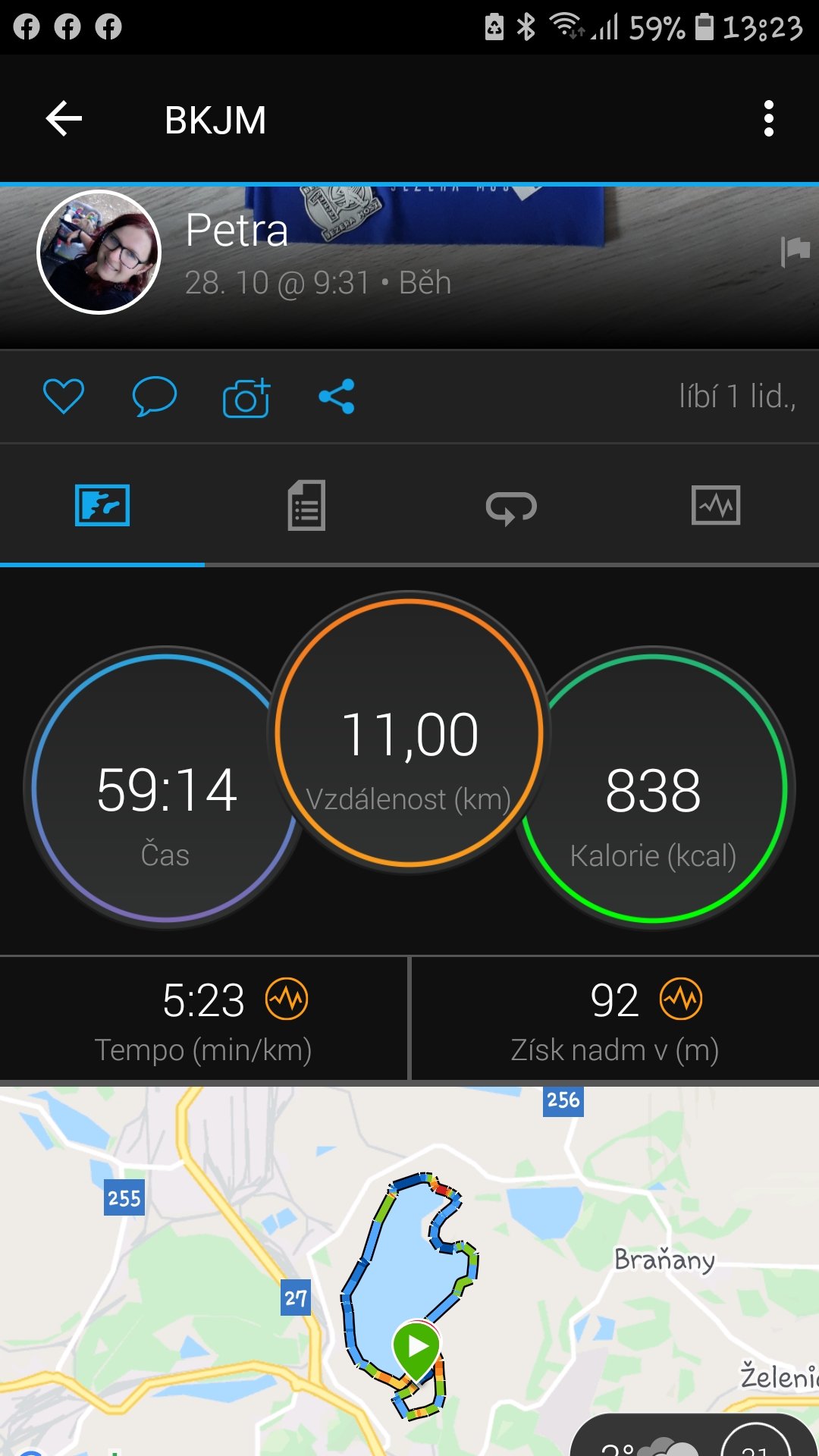Open Petra's profile picture
The image size is (819, 1456).
pos(99,252)
